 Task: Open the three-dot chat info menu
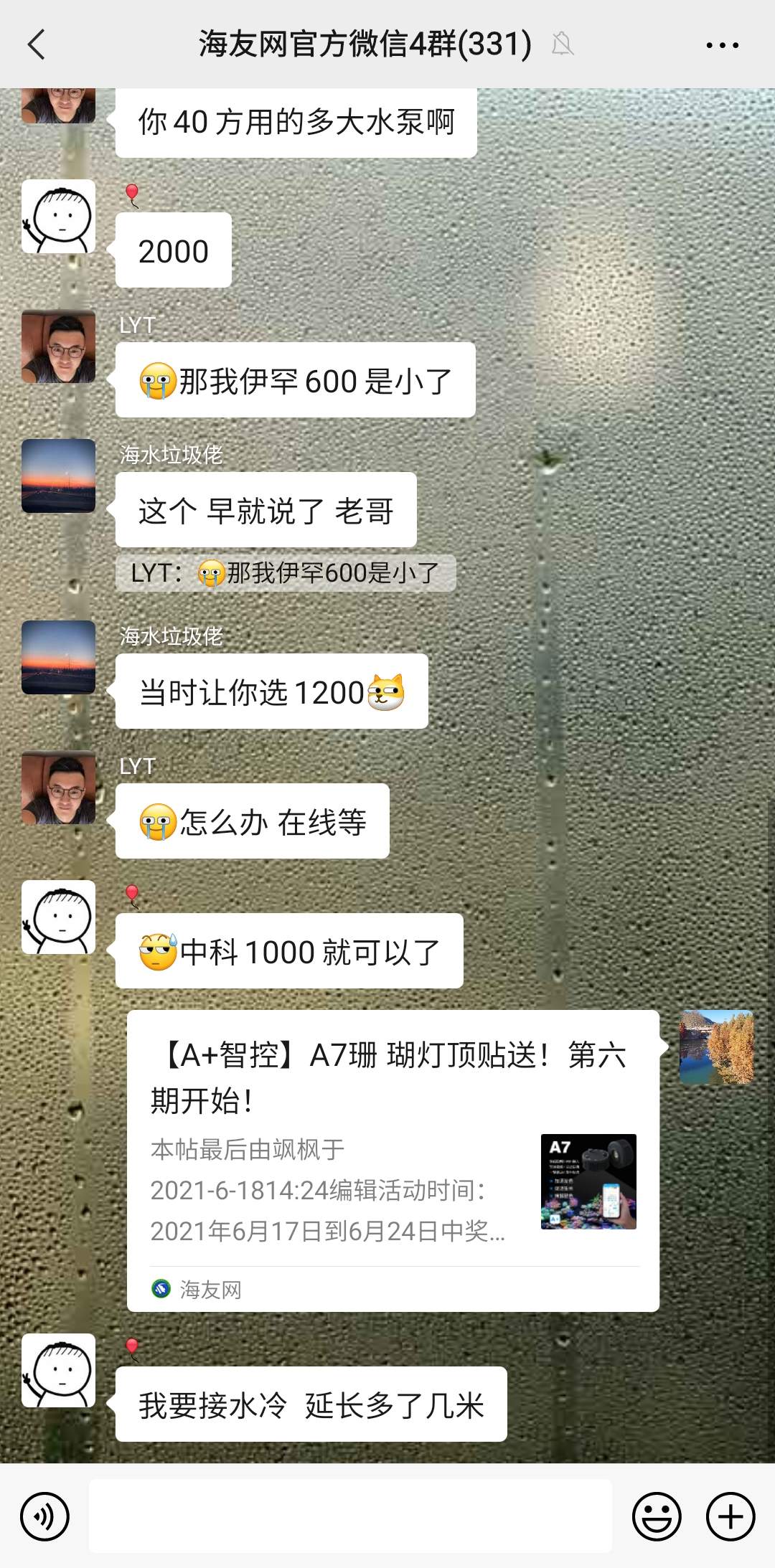click(722, 44)
